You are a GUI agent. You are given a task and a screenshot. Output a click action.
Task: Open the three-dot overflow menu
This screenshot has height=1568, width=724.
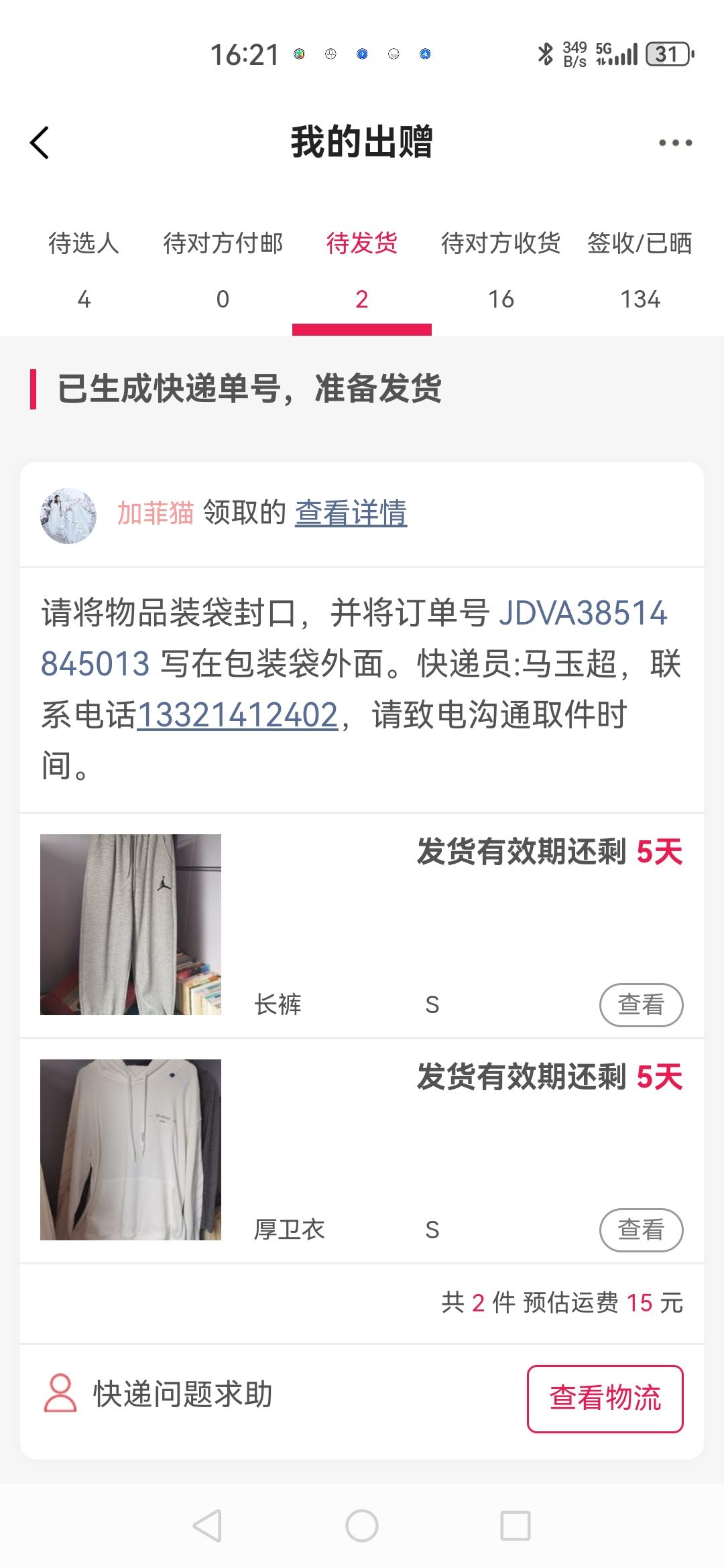pyautogui.click(x=674, y=143)
